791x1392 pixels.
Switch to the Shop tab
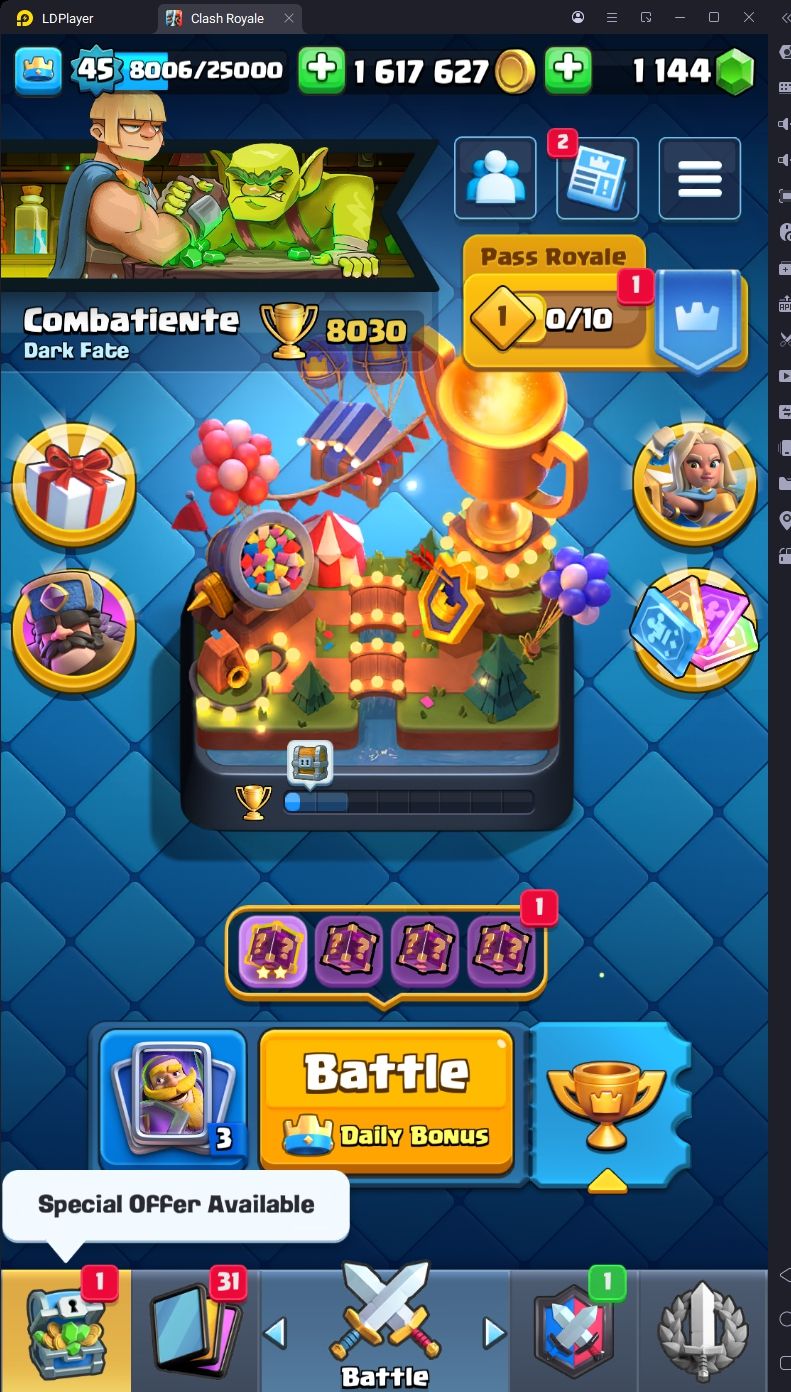click(65, 1331)
